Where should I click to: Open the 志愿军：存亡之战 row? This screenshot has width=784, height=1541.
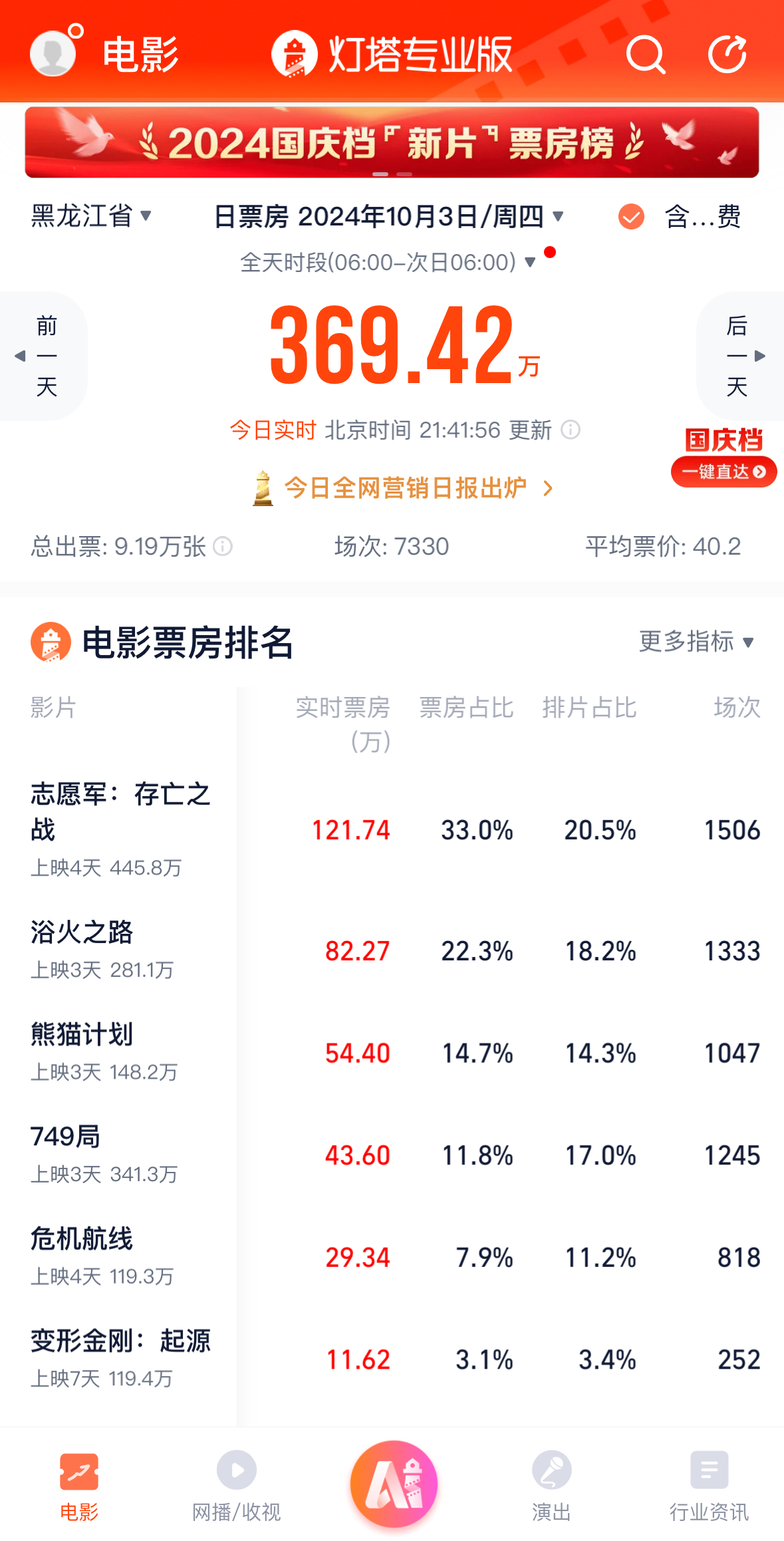tap(392, 829)
